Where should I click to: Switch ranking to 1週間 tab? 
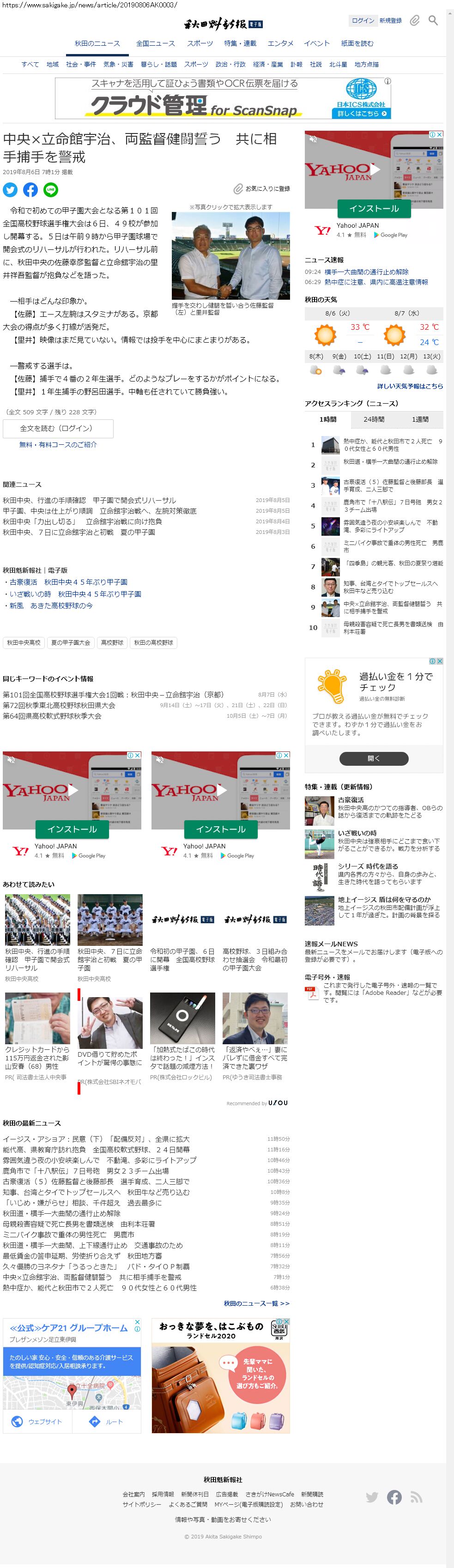tap(420, 419)
